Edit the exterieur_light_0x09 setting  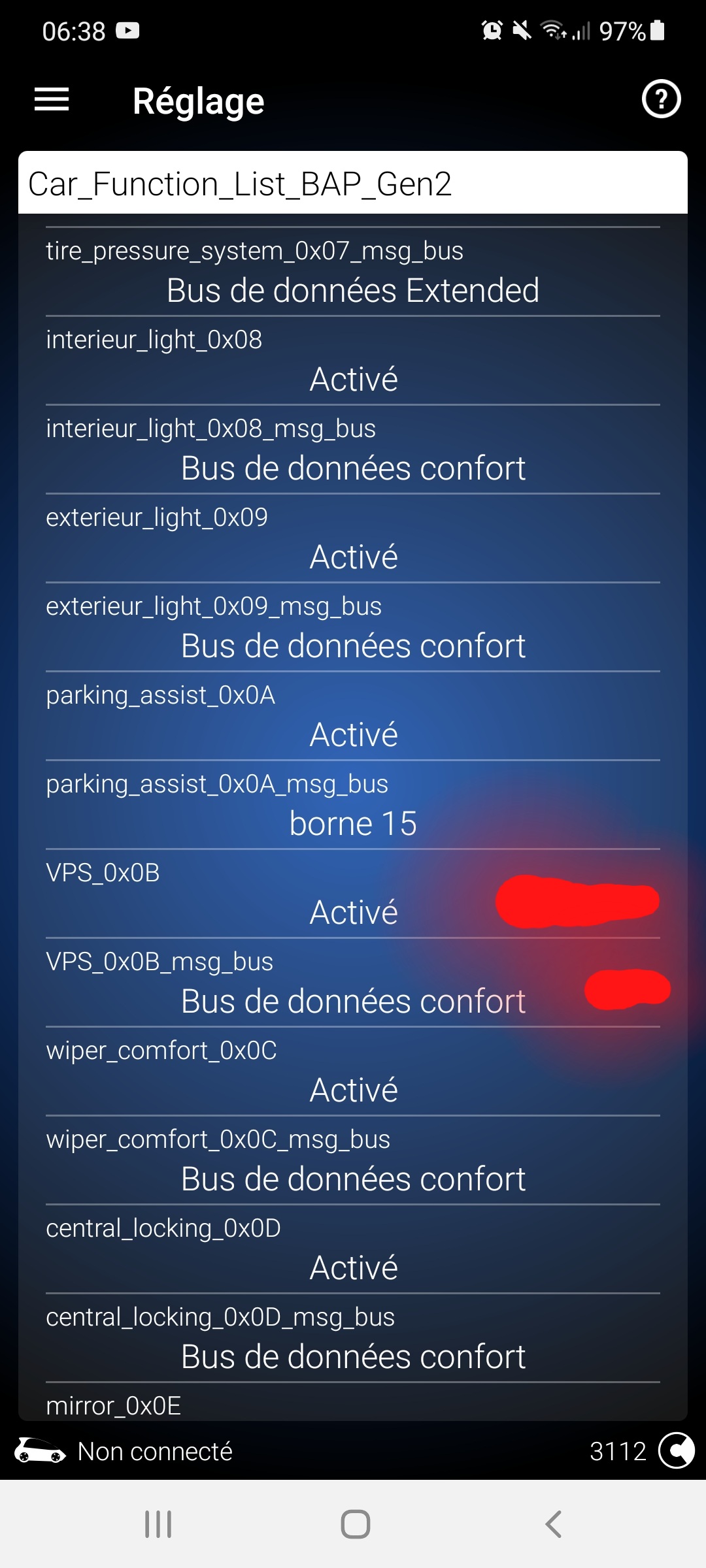(353, 539)
